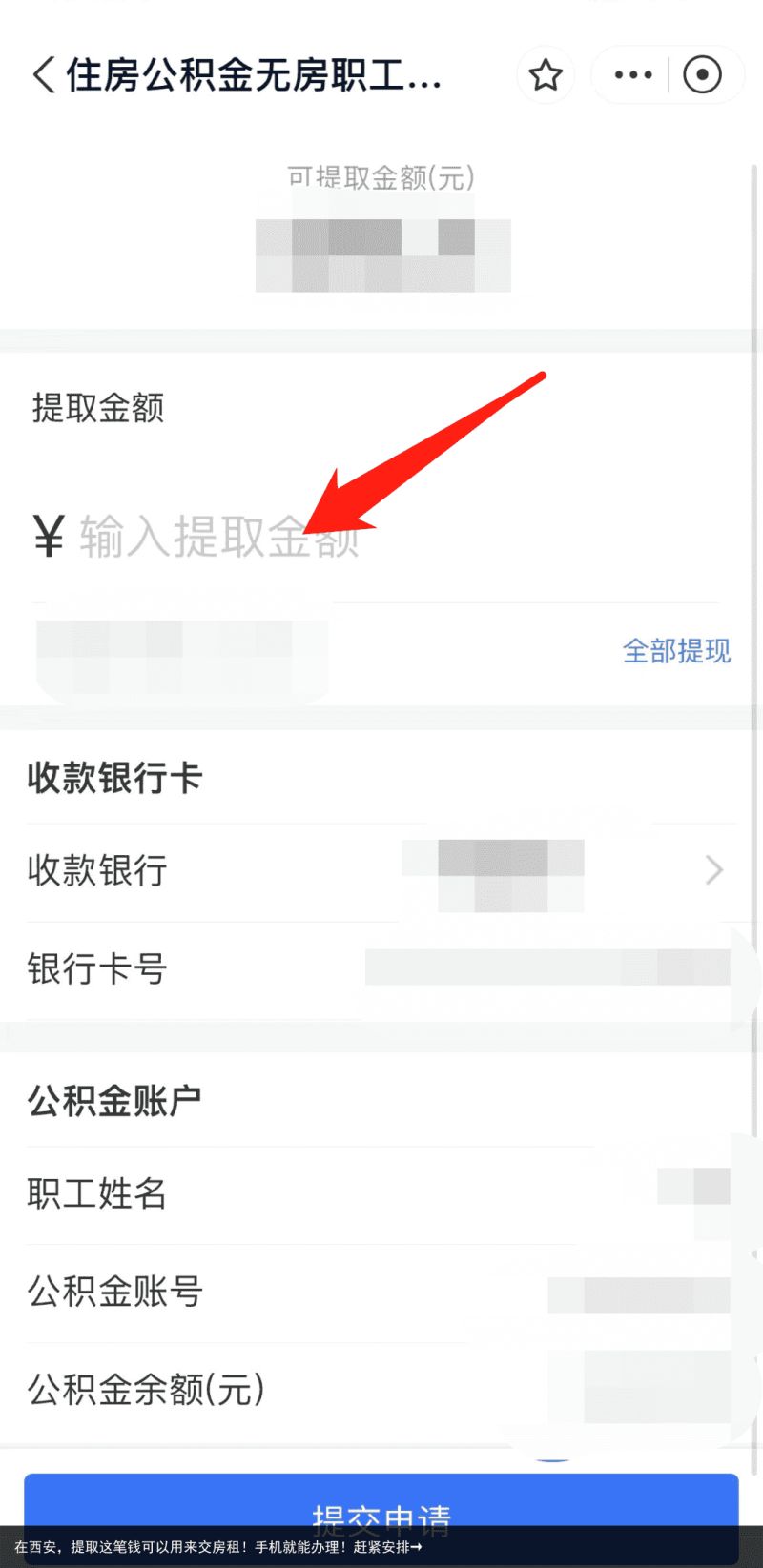Open the 收款银行 selection row
Screen dimensions: 763x1568
(x=381, y=870)
